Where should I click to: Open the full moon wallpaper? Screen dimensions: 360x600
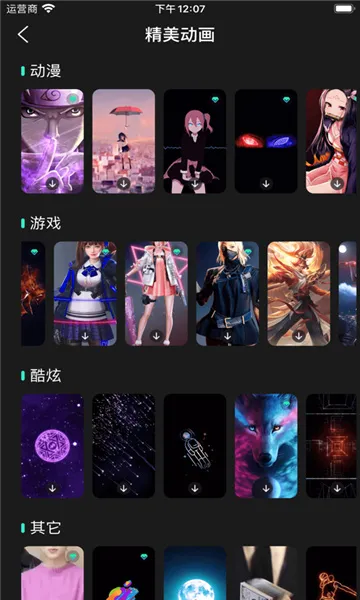(195, 573)
